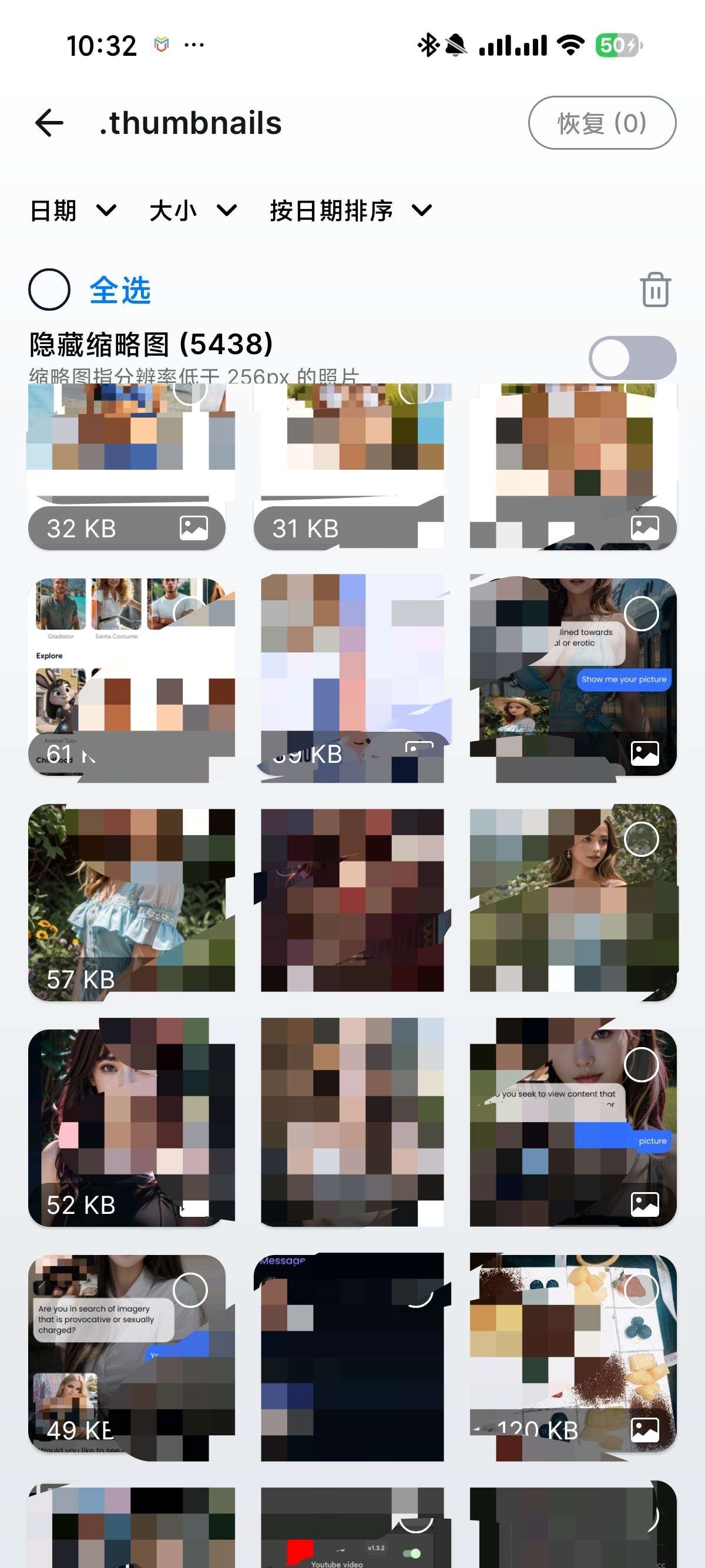705x1568 pixels.
Task: Open the 大小 size filter dropdown
Action: click(x=193, y=211)
